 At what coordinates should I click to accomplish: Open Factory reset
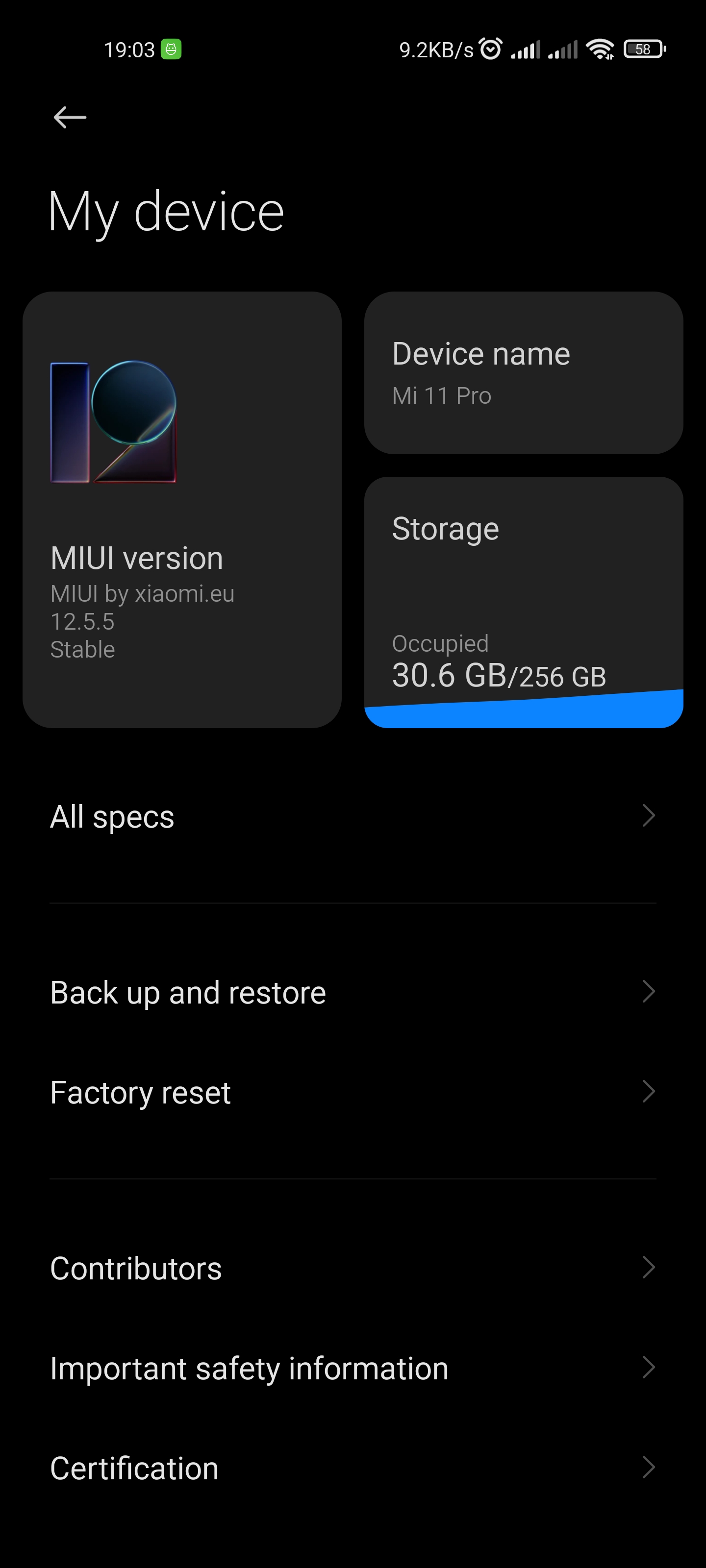[352, 1092]
